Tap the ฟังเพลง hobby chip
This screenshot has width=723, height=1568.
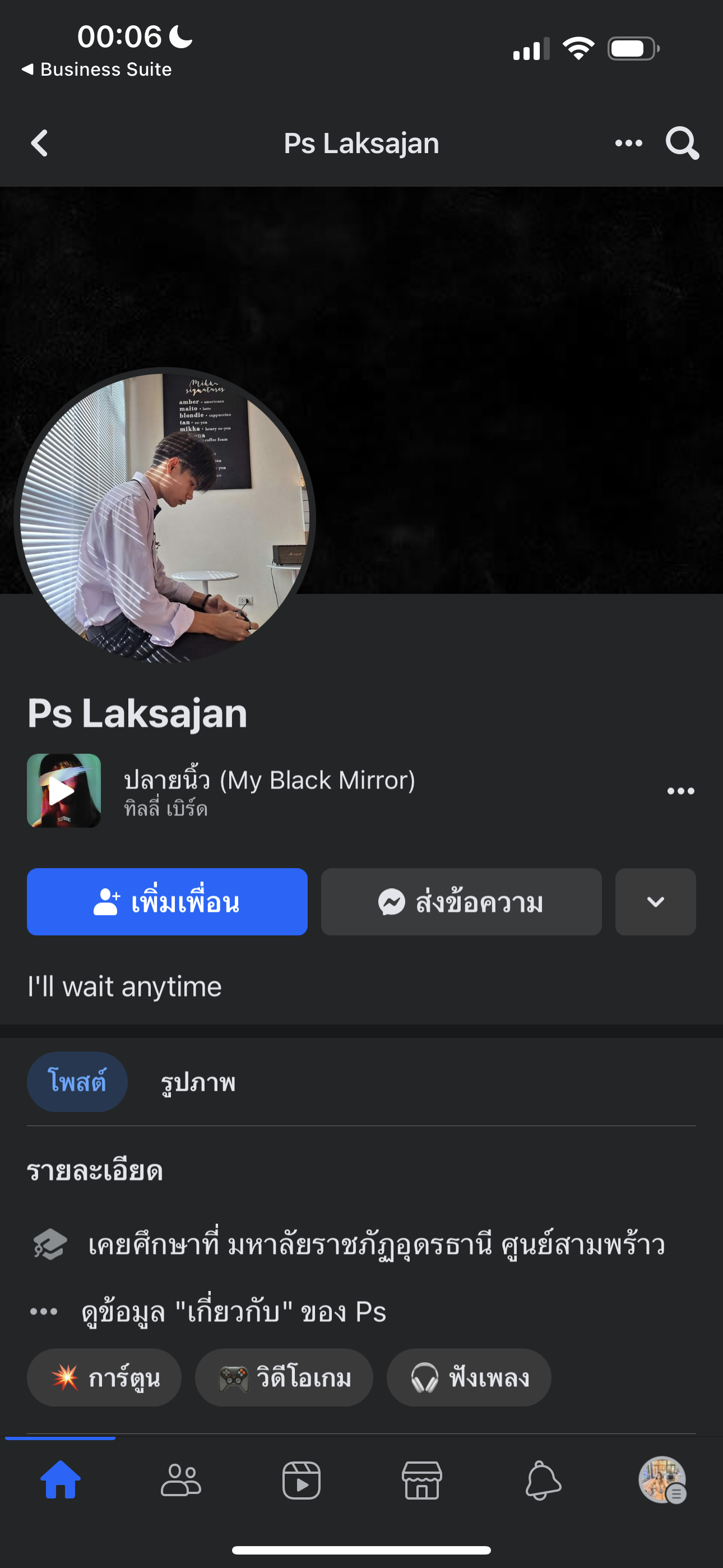click(x=469, y=1377)
